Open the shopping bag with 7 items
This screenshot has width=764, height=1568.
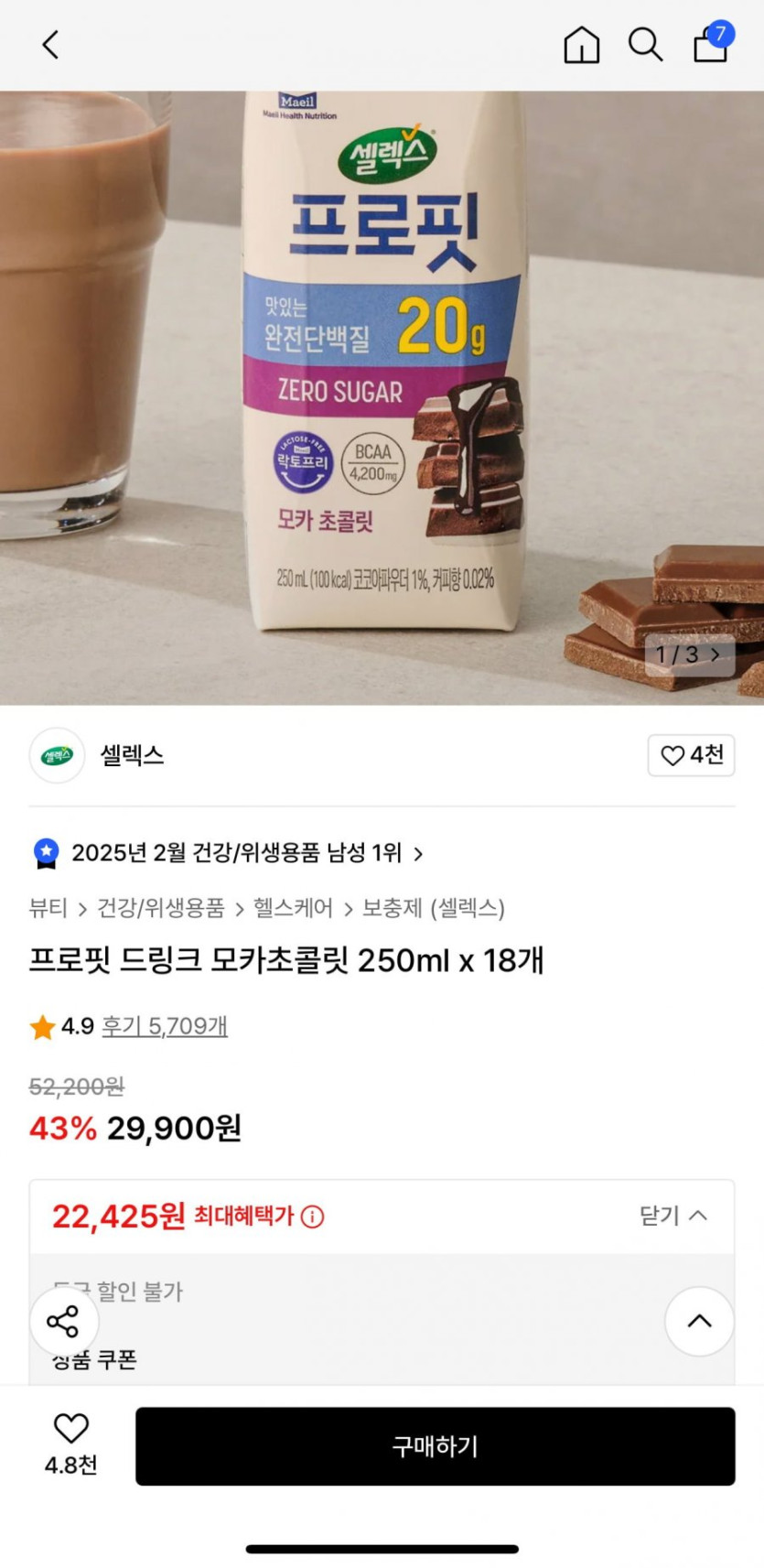coord(711,44)
